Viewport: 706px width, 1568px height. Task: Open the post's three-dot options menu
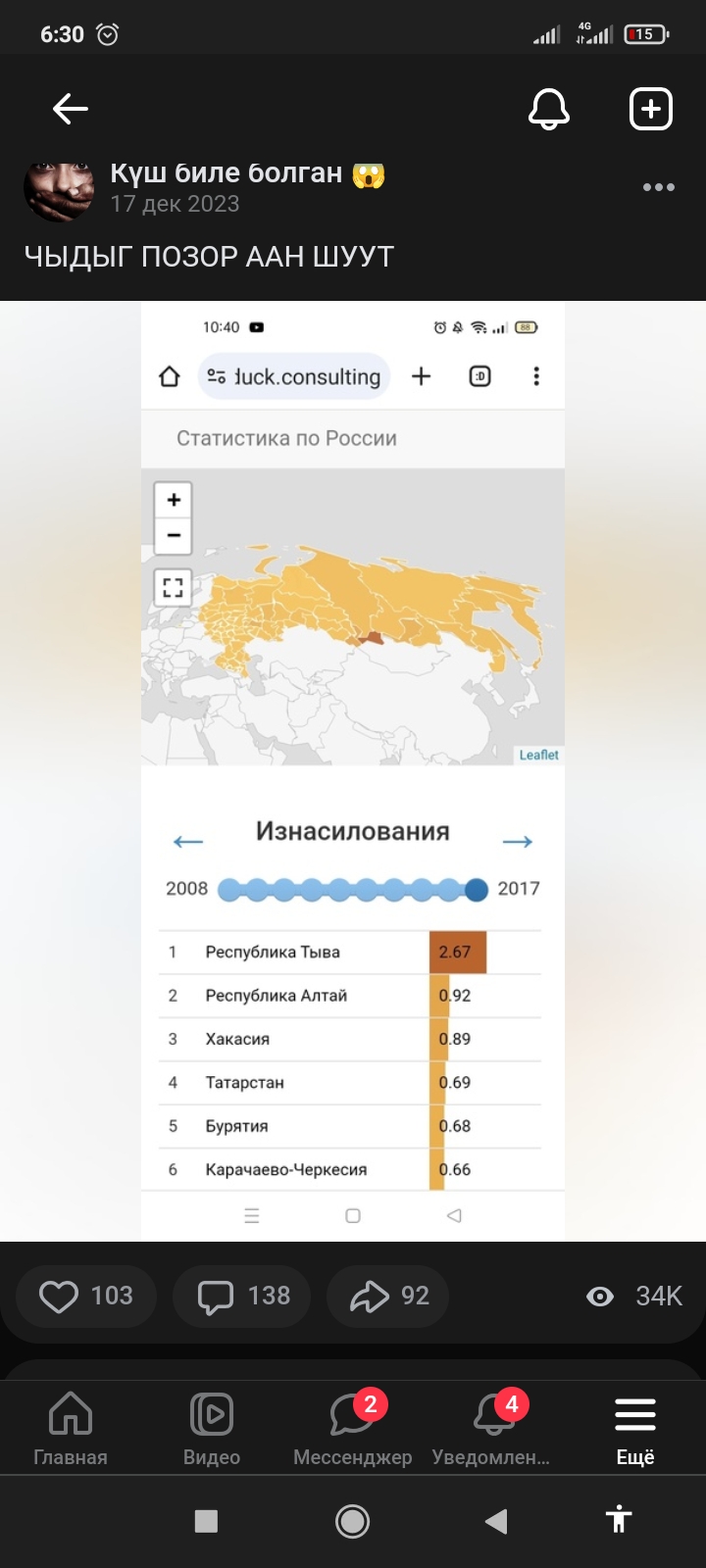point(658,187)
